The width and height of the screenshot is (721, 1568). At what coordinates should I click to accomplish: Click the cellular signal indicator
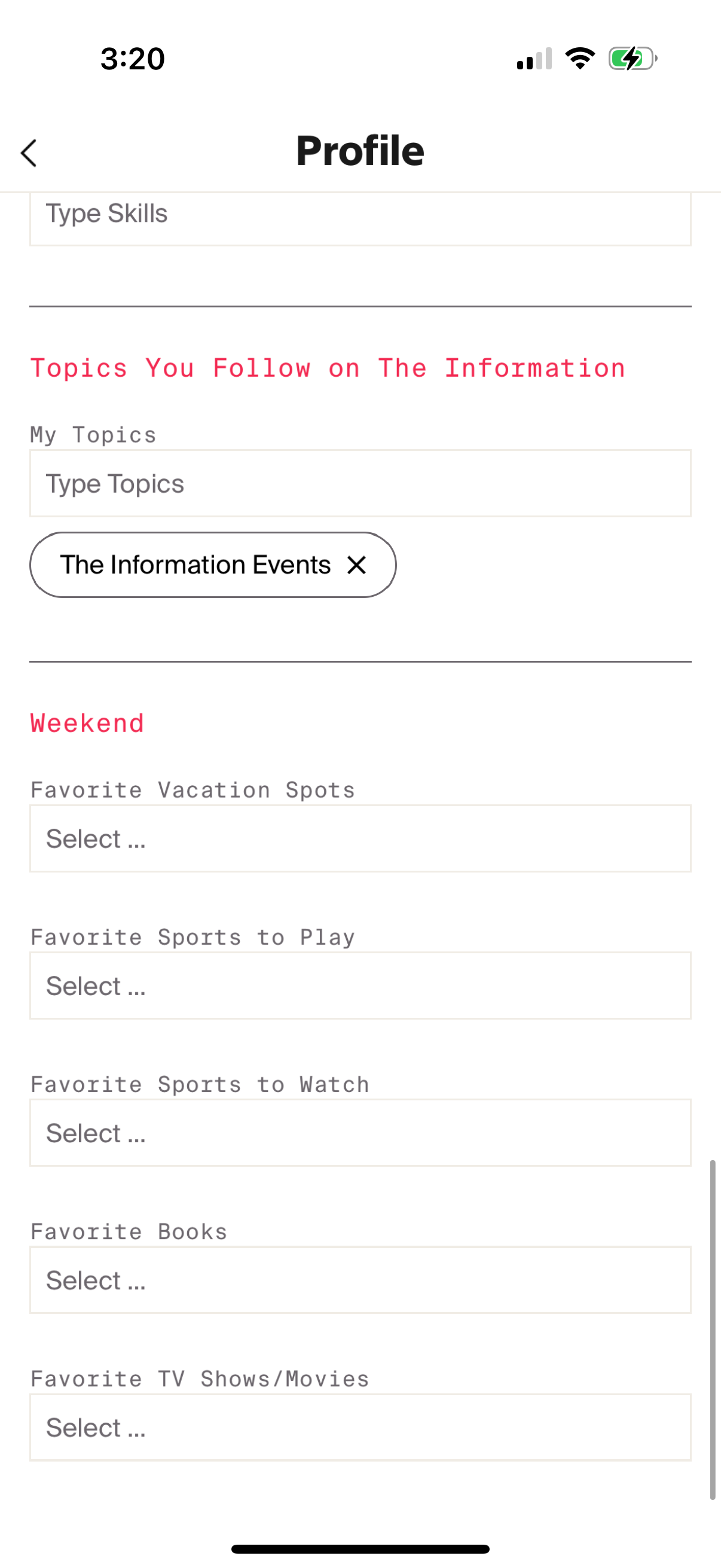534,58
